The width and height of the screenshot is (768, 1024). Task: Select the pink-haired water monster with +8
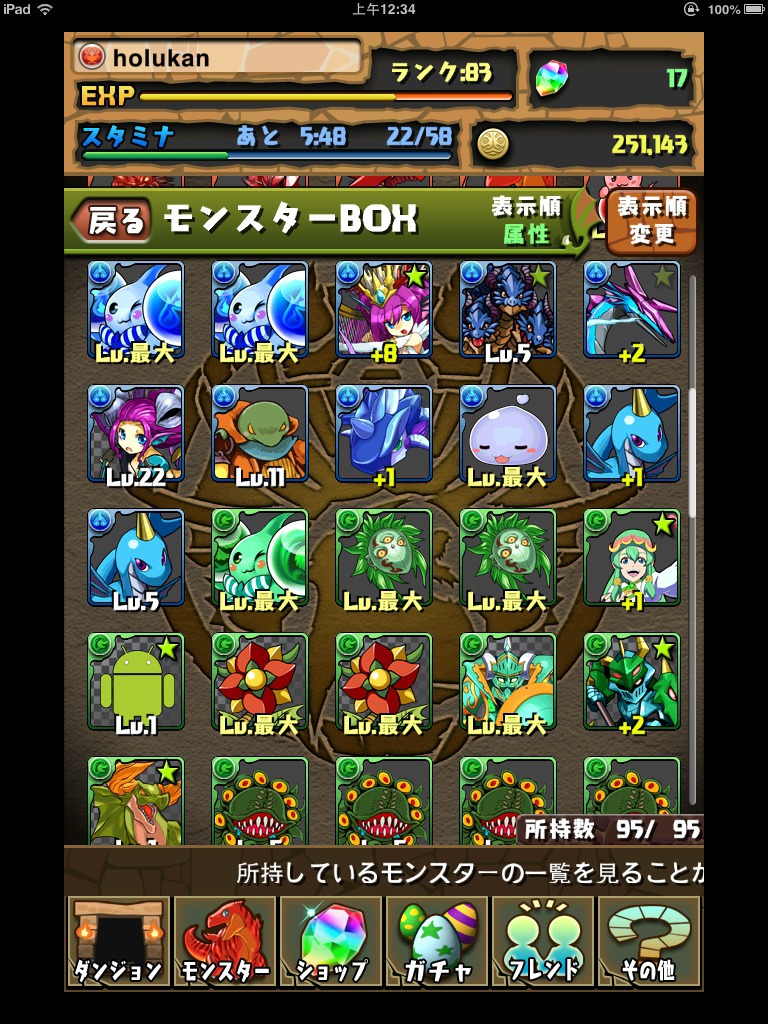point(384,310)
